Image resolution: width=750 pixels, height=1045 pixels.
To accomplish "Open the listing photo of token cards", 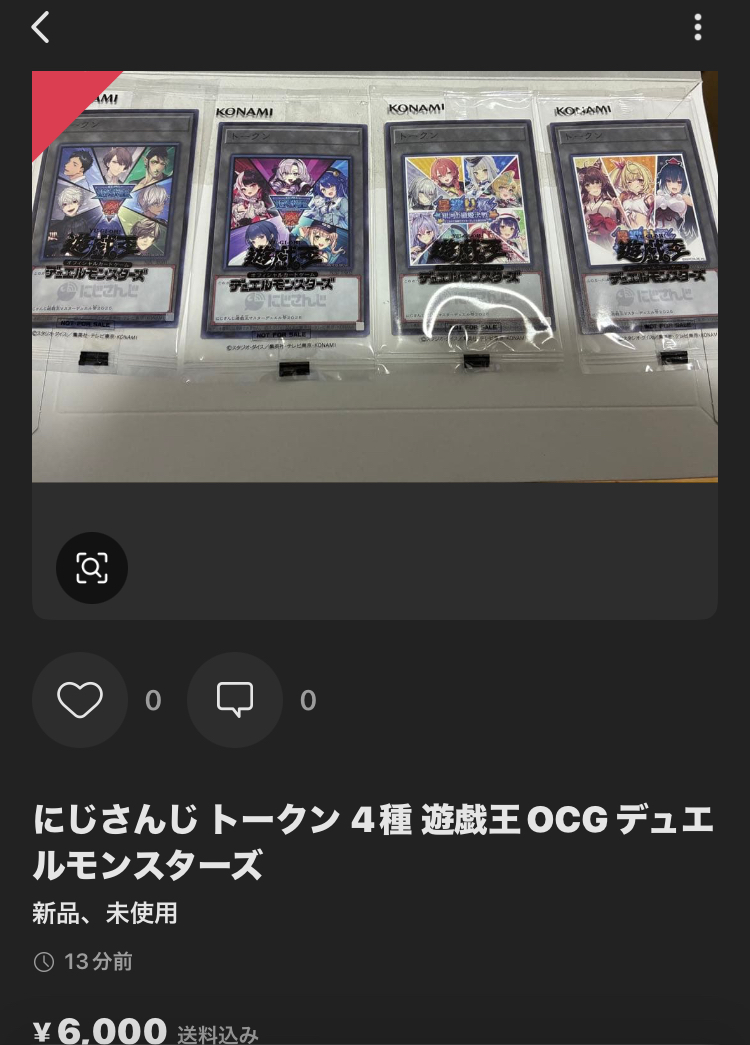I will tap(375, 277).
